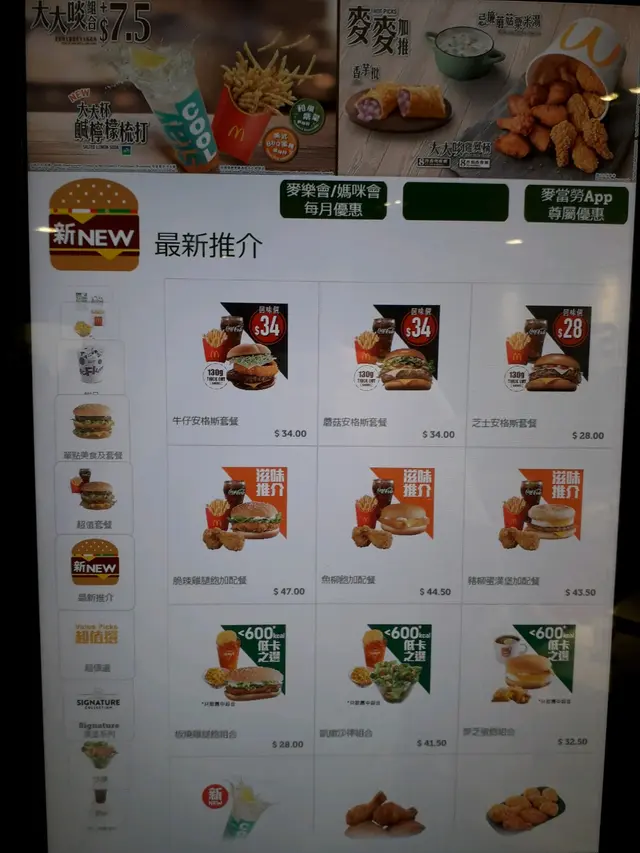Screen dimensions: 640x853
Task: Choose the 魚柳飽加配餐 item
Action: pyautogui.click(x=391, y=523)
